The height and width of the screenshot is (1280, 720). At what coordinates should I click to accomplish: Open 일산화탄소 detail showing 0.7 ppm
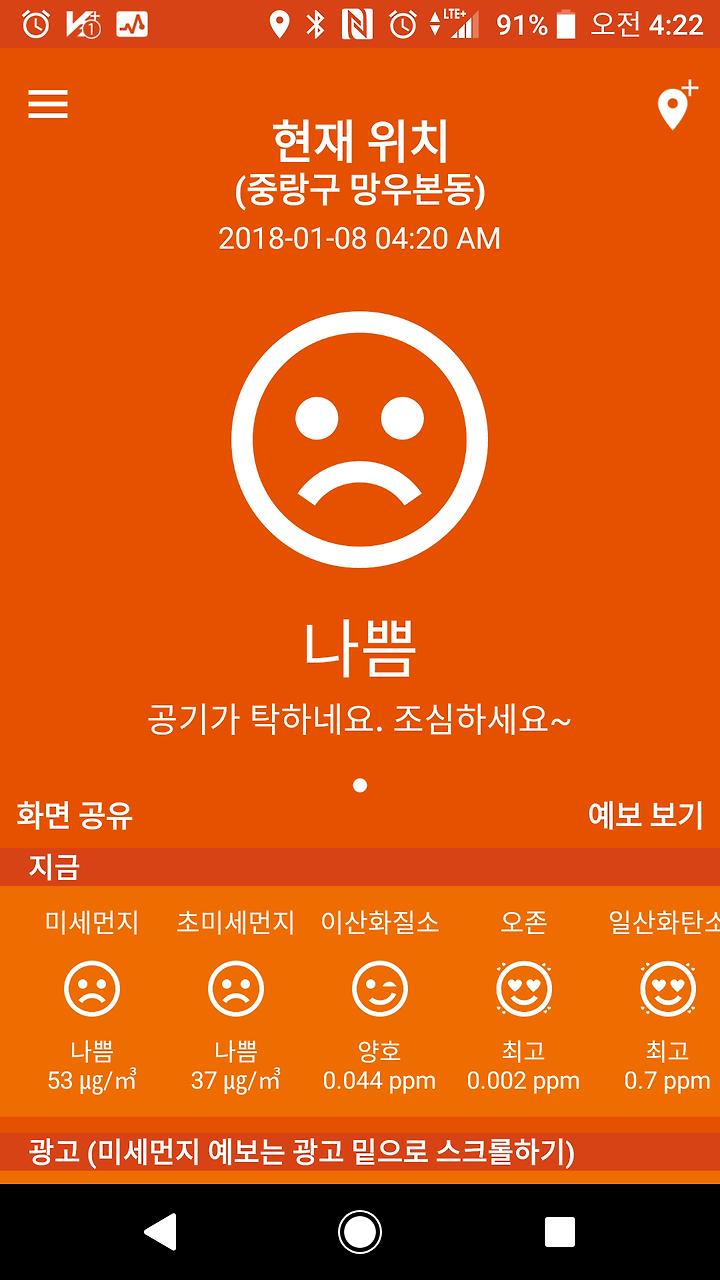click(664, 1000)
